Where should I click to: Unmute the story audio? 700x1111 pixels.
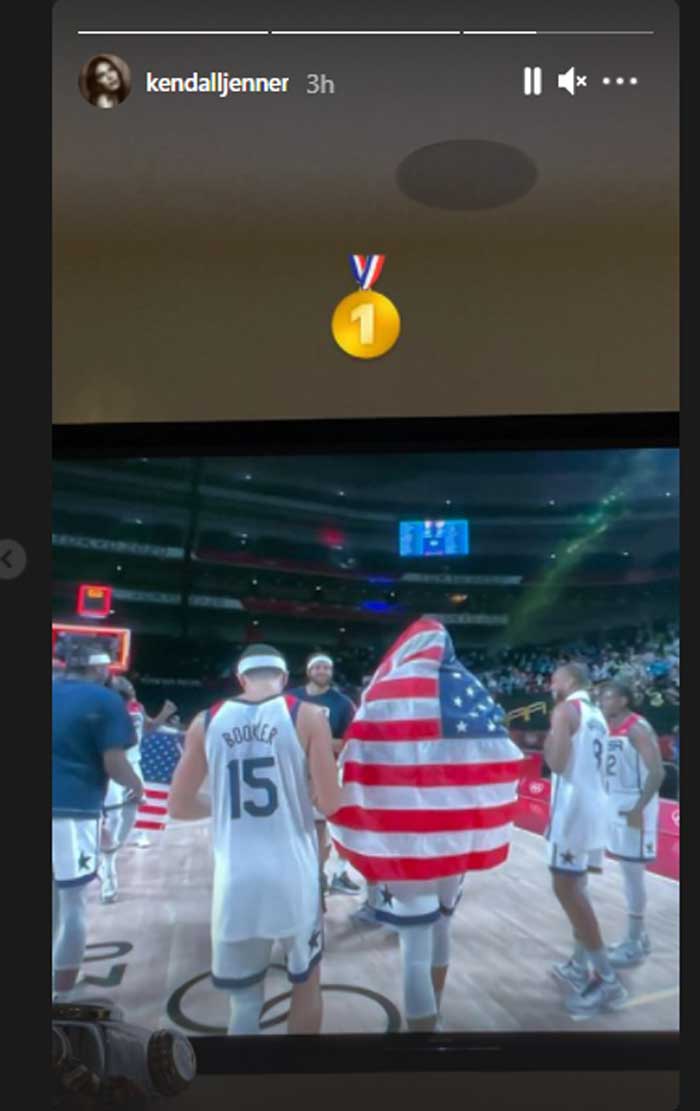tap(572, 81)
